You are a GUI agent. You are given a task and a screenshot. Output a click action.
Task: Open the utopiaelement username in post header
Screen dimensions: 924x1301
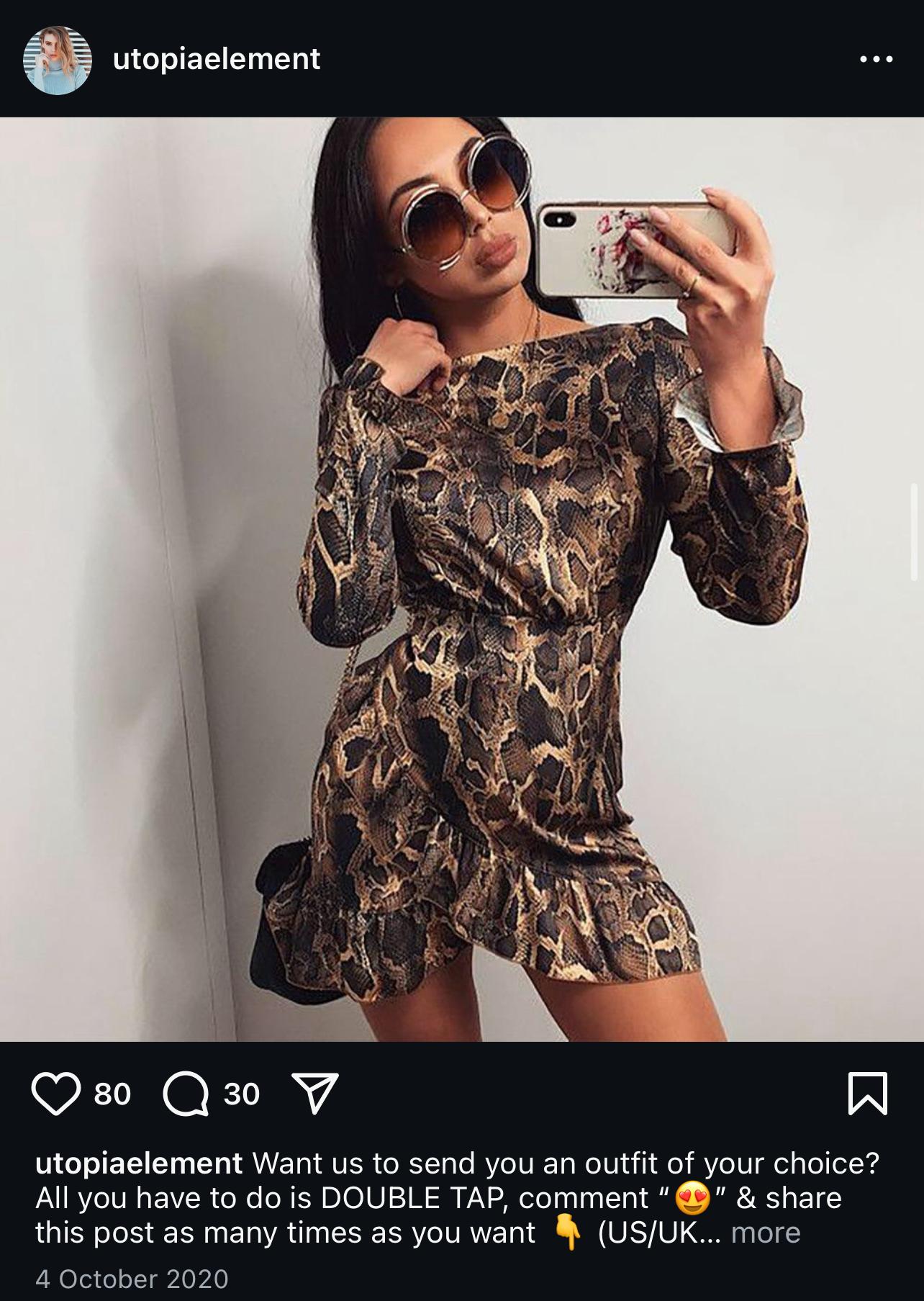point(216,59)
